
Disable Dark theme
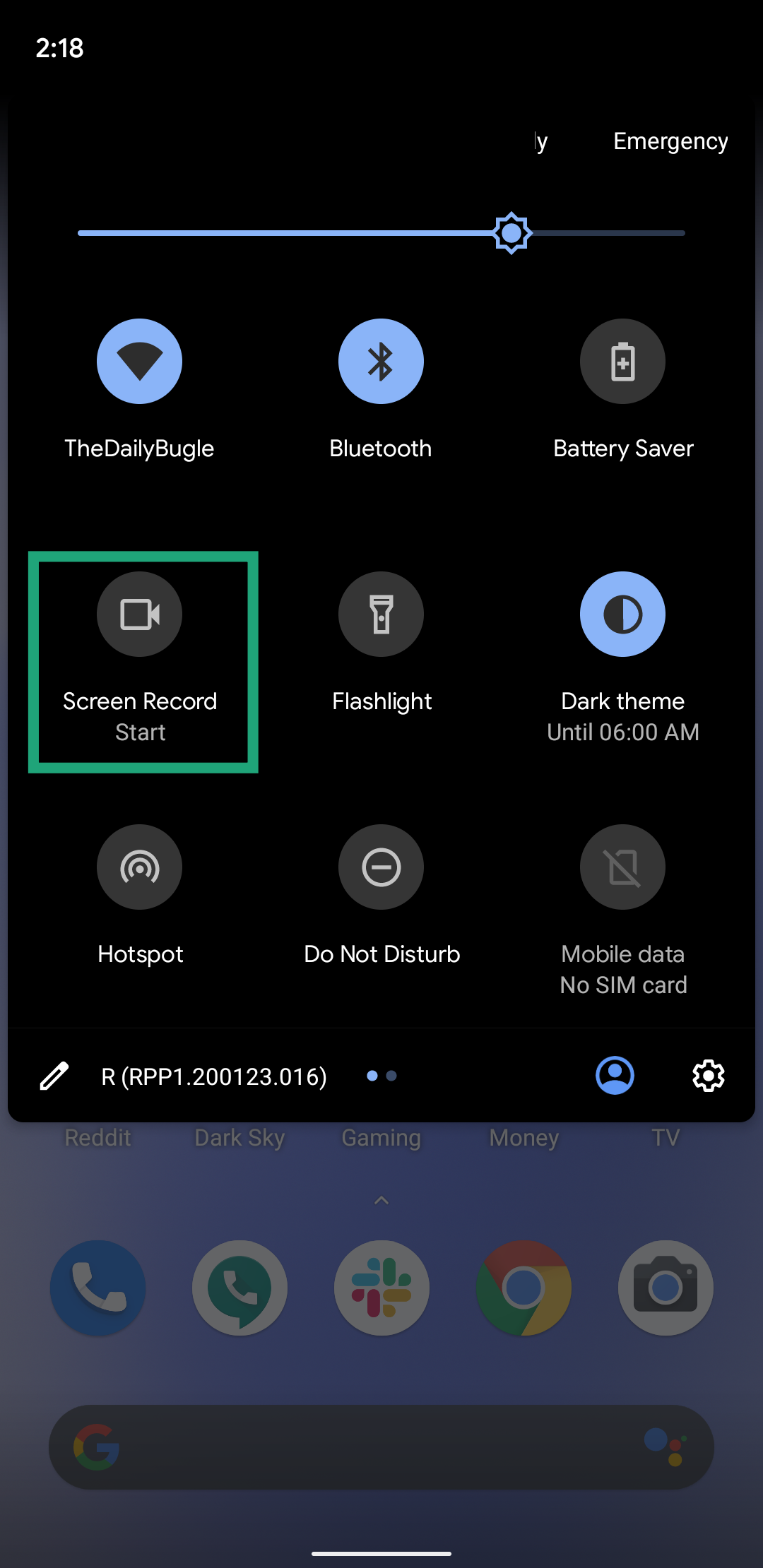click(x=622, y=614)
